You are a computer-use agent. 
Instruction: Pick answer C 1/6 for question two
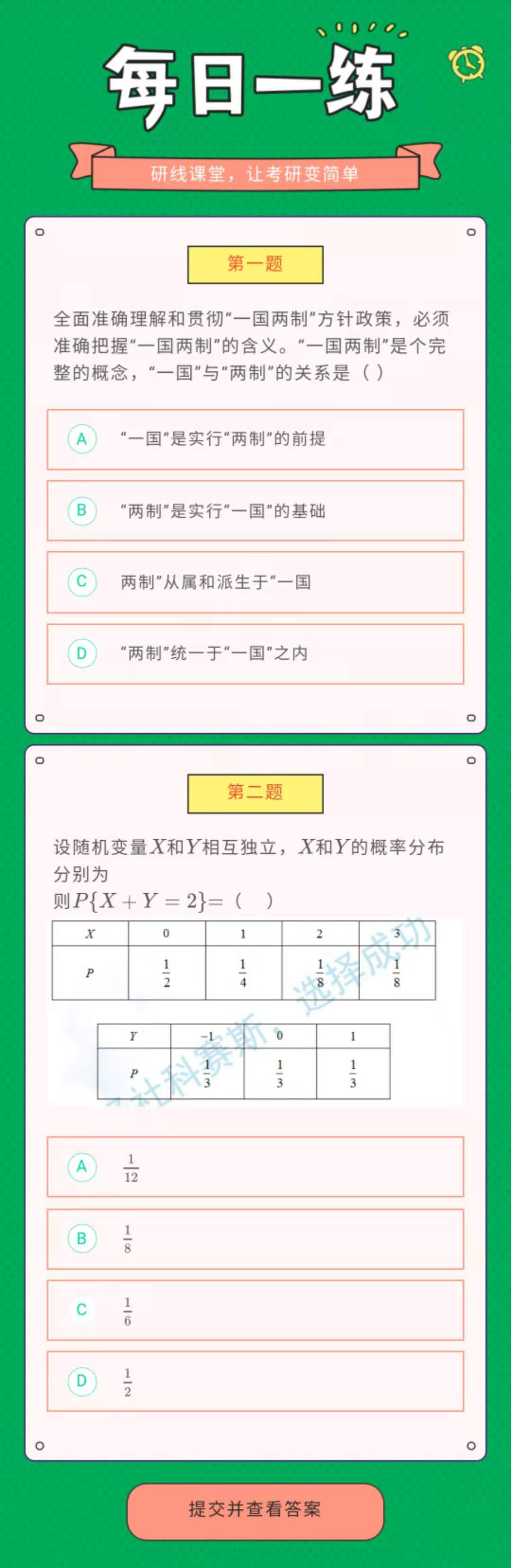[255, 1309]
